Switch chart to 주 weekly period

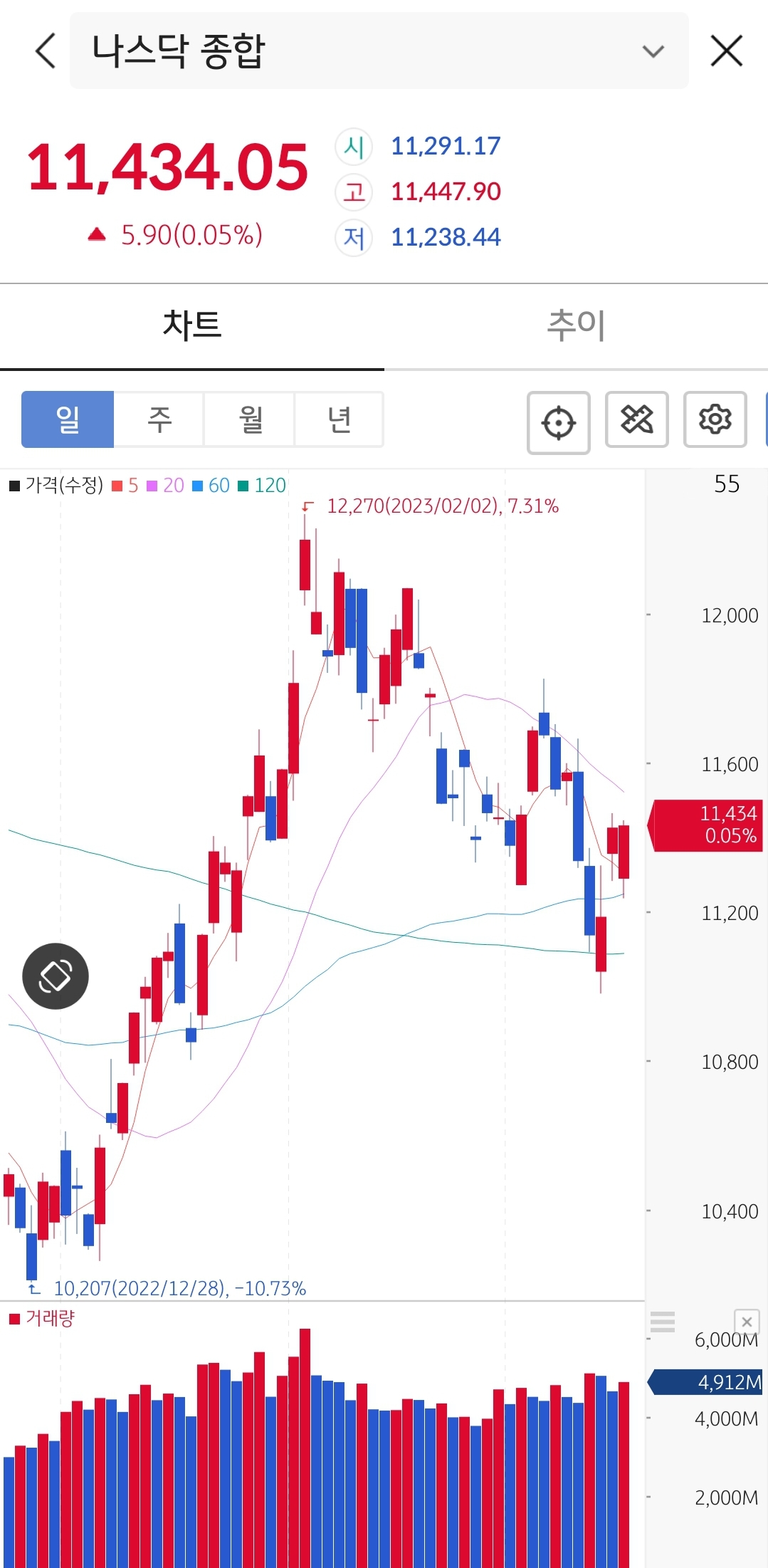click(159, 419)
